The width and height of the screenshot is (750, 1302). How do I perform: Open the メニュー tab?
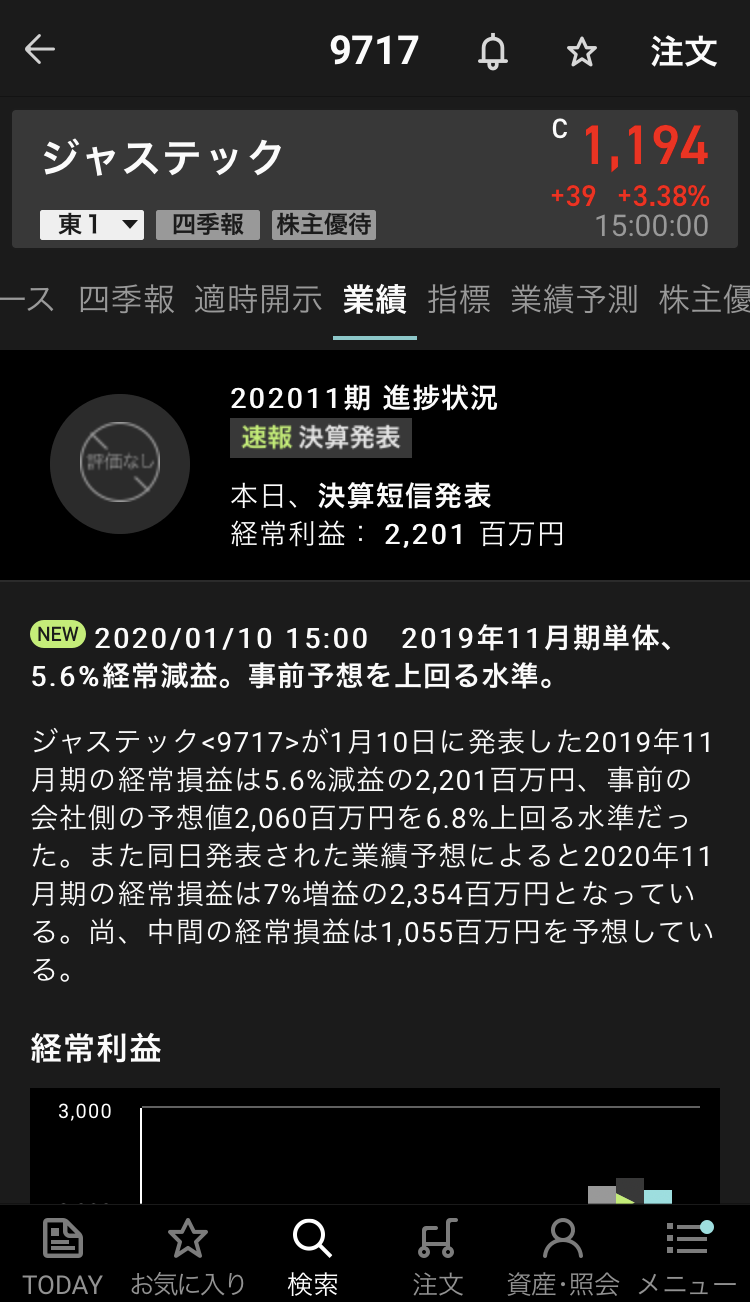click(x=687, y=1256)
